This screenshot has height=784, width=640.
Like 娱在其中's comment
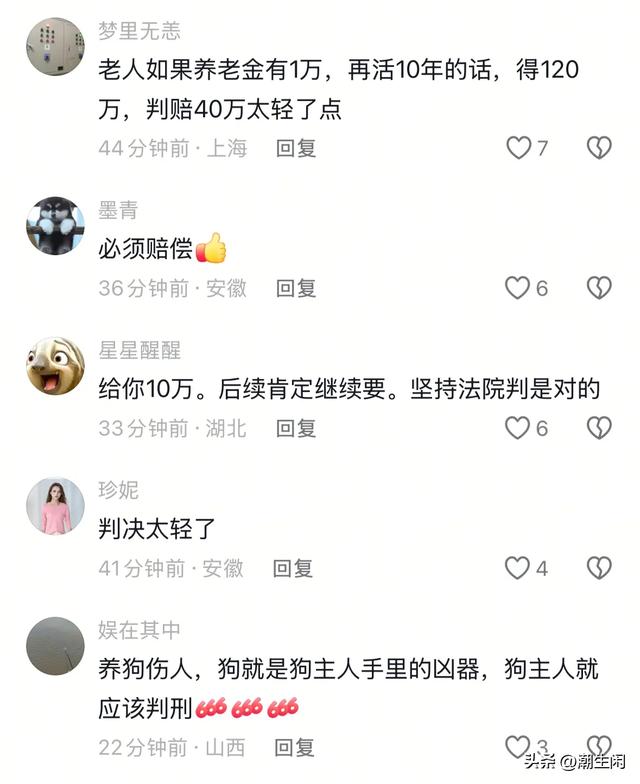click(517, 746)
